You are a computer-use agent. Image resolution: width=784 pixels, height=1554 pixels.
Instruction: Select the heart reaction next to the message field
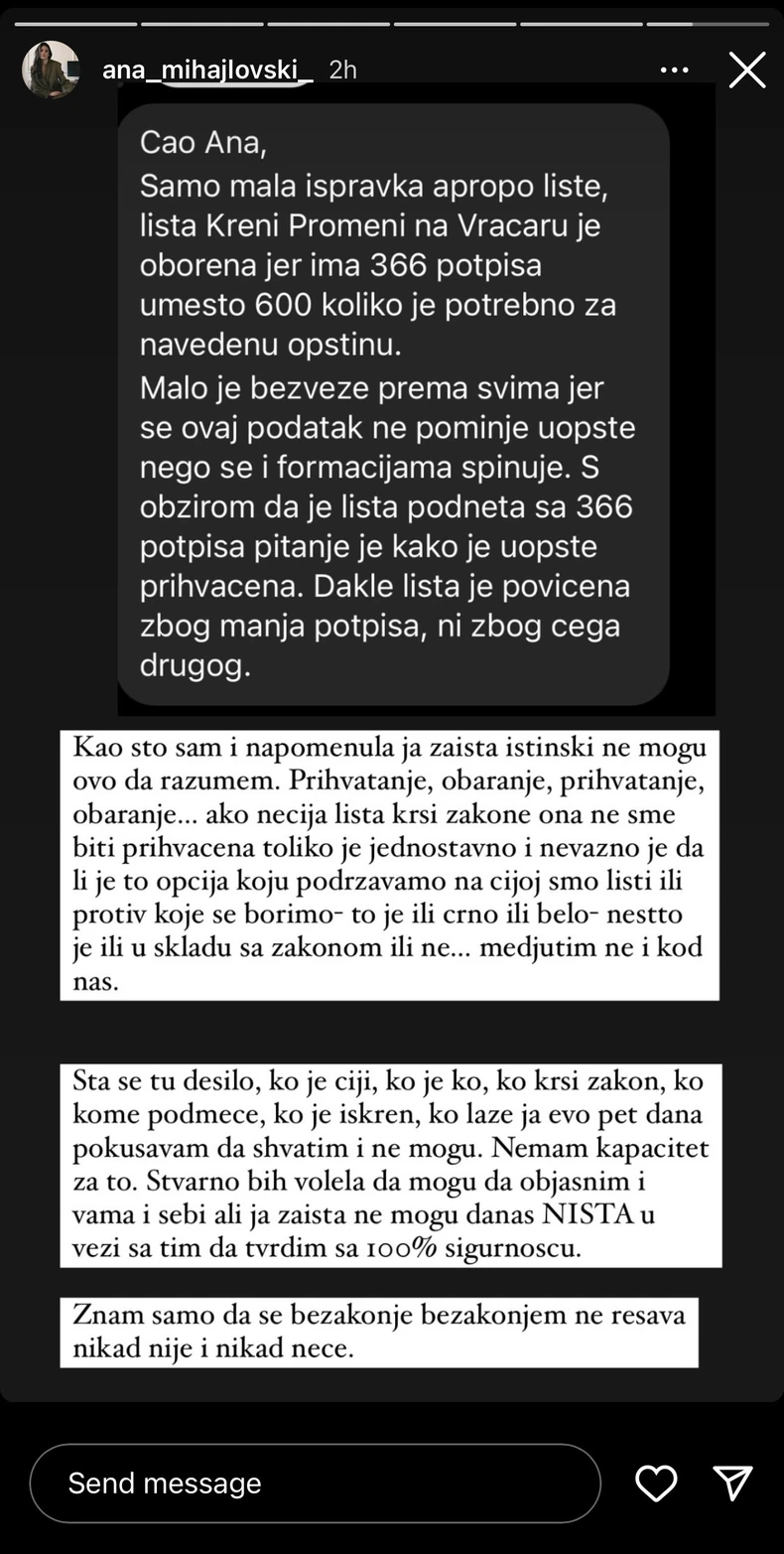pos(655,1483)
